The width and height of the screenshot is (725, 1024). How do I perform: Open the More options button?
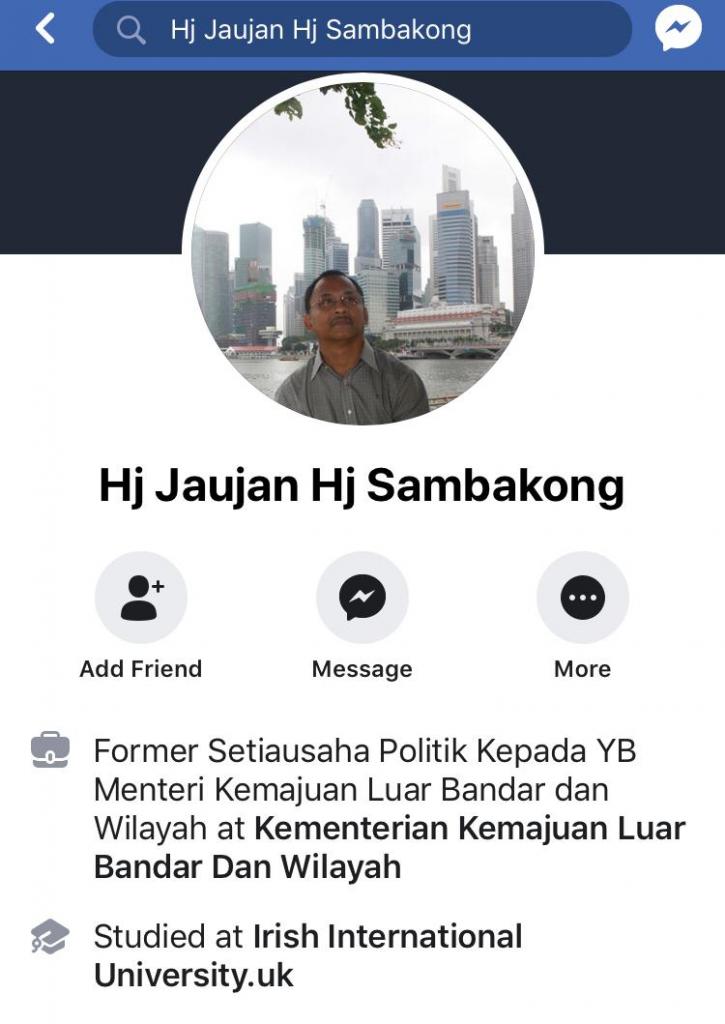point(583,598)
